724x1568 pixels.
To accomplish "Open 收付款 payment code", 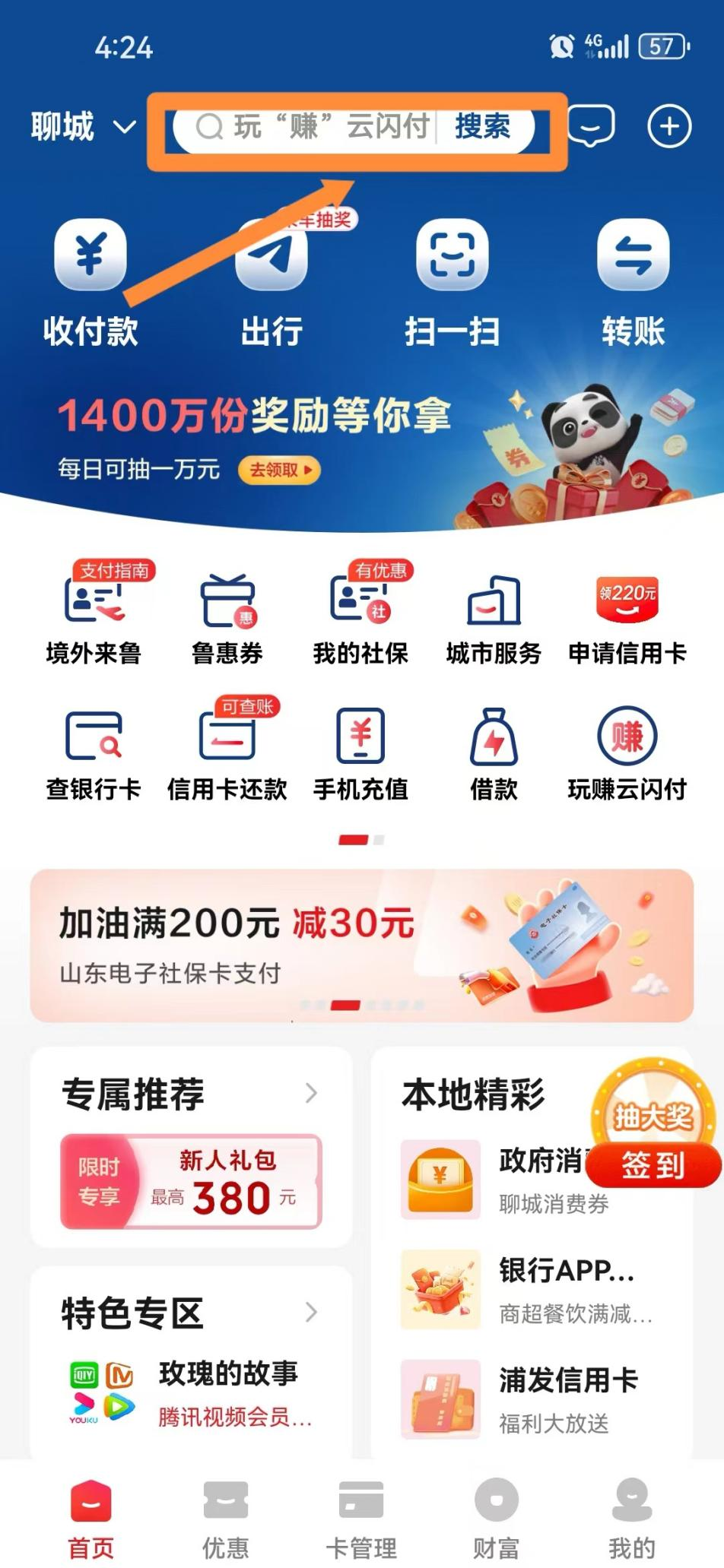I will point(90,283).
